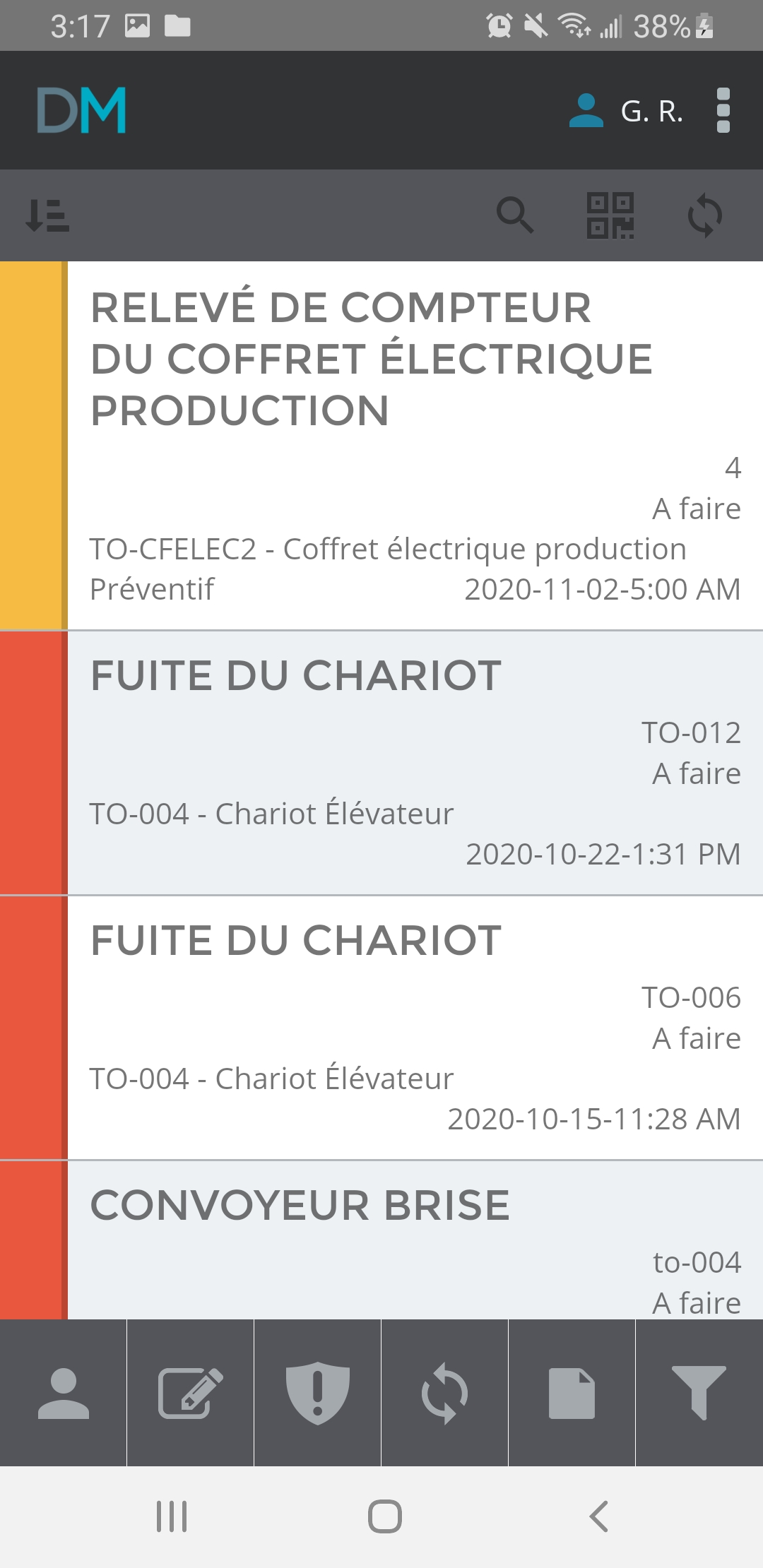Launch the QR code scanner

(610, 215)
